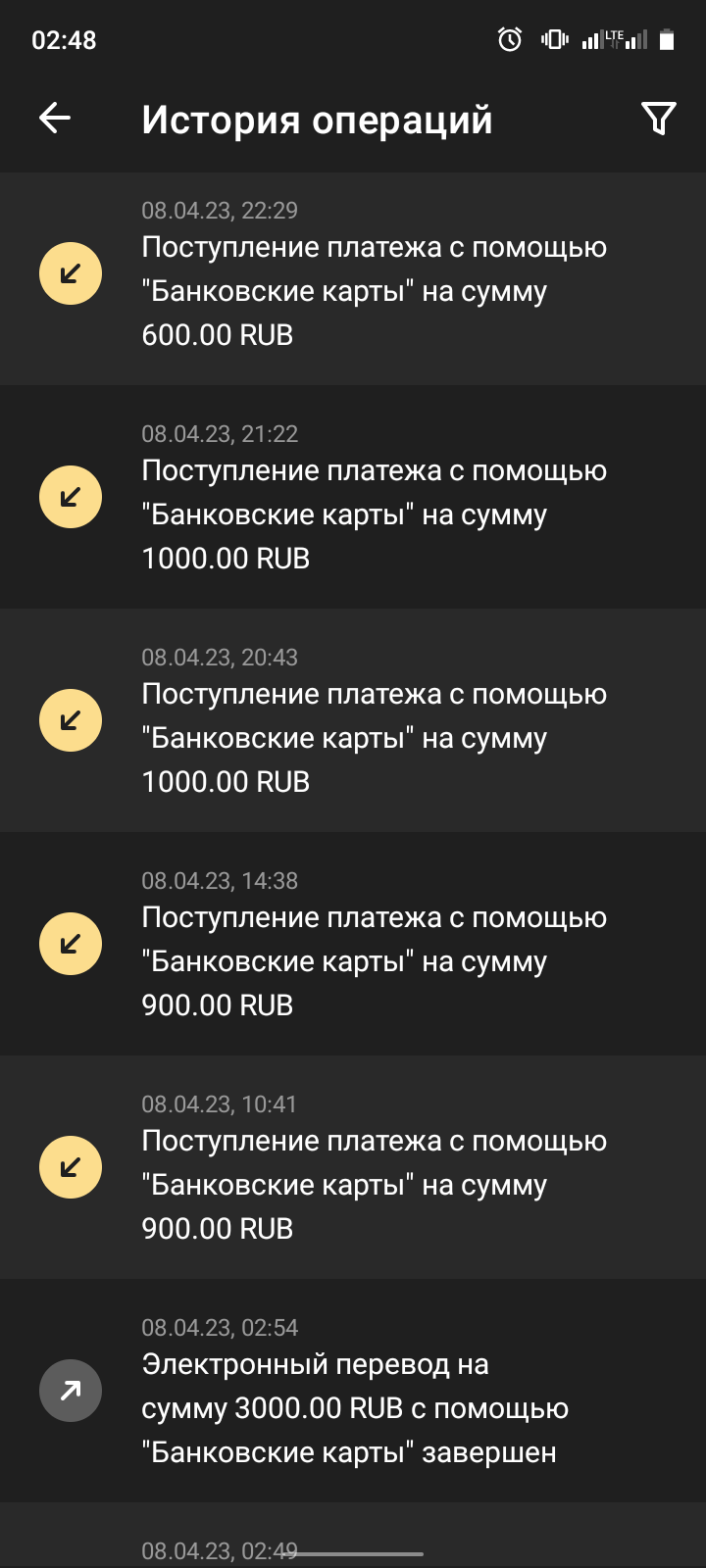Open the 3000.00 RUB transfer from 02:54
This screenshot has height=1568, width=706.
pos(353,1391)
